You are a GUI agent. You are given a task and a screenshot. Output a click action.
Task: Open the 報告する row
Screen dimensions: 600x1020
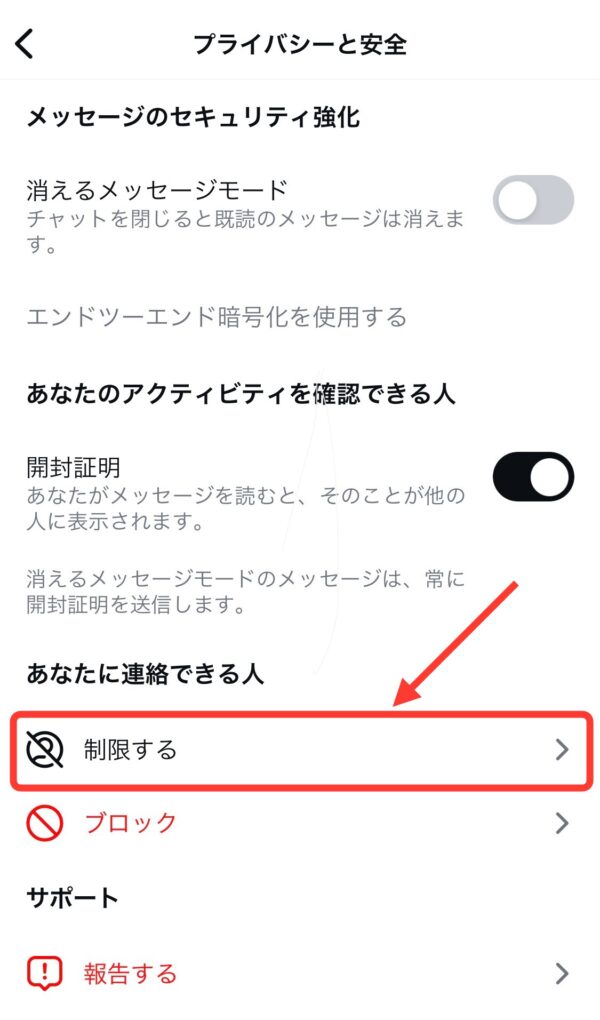pyautogui.click(x=300, y=974)
